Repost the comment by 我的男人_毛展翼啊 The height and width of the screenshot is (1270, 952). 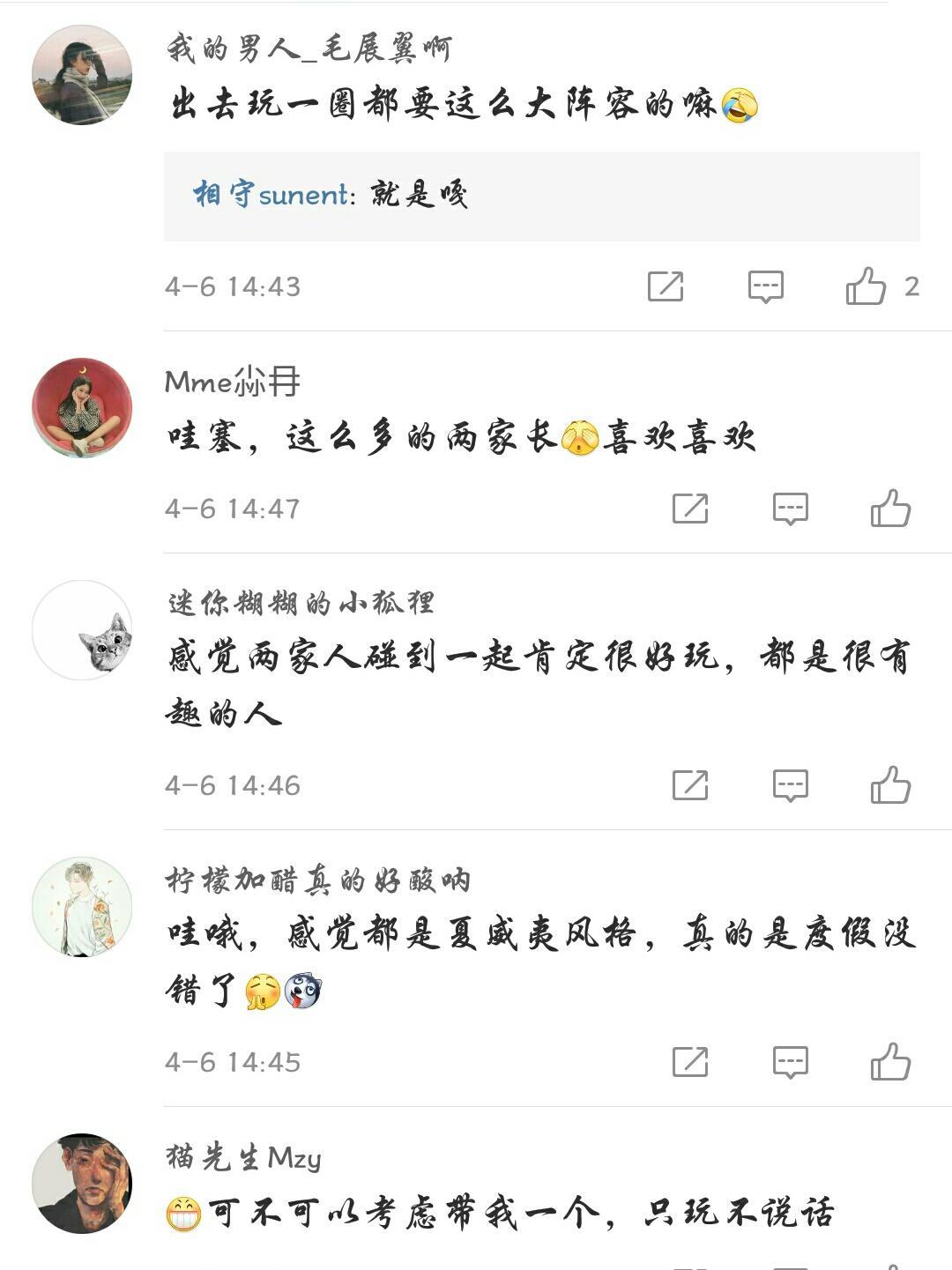(666, 286)
